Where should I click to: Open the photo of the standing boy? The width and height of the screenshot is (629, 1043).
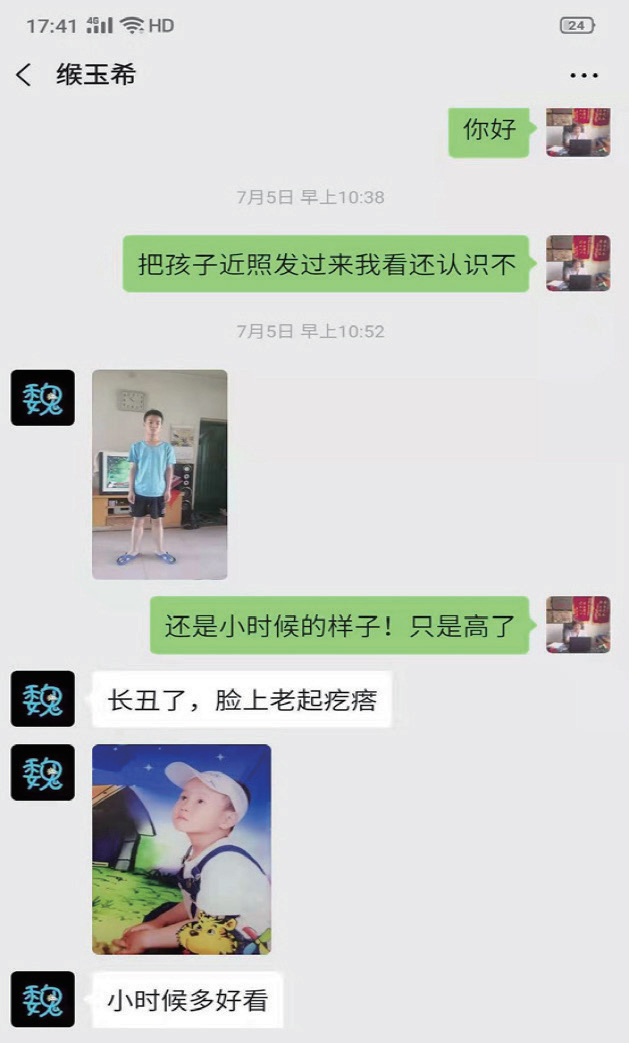coord(159,474)
